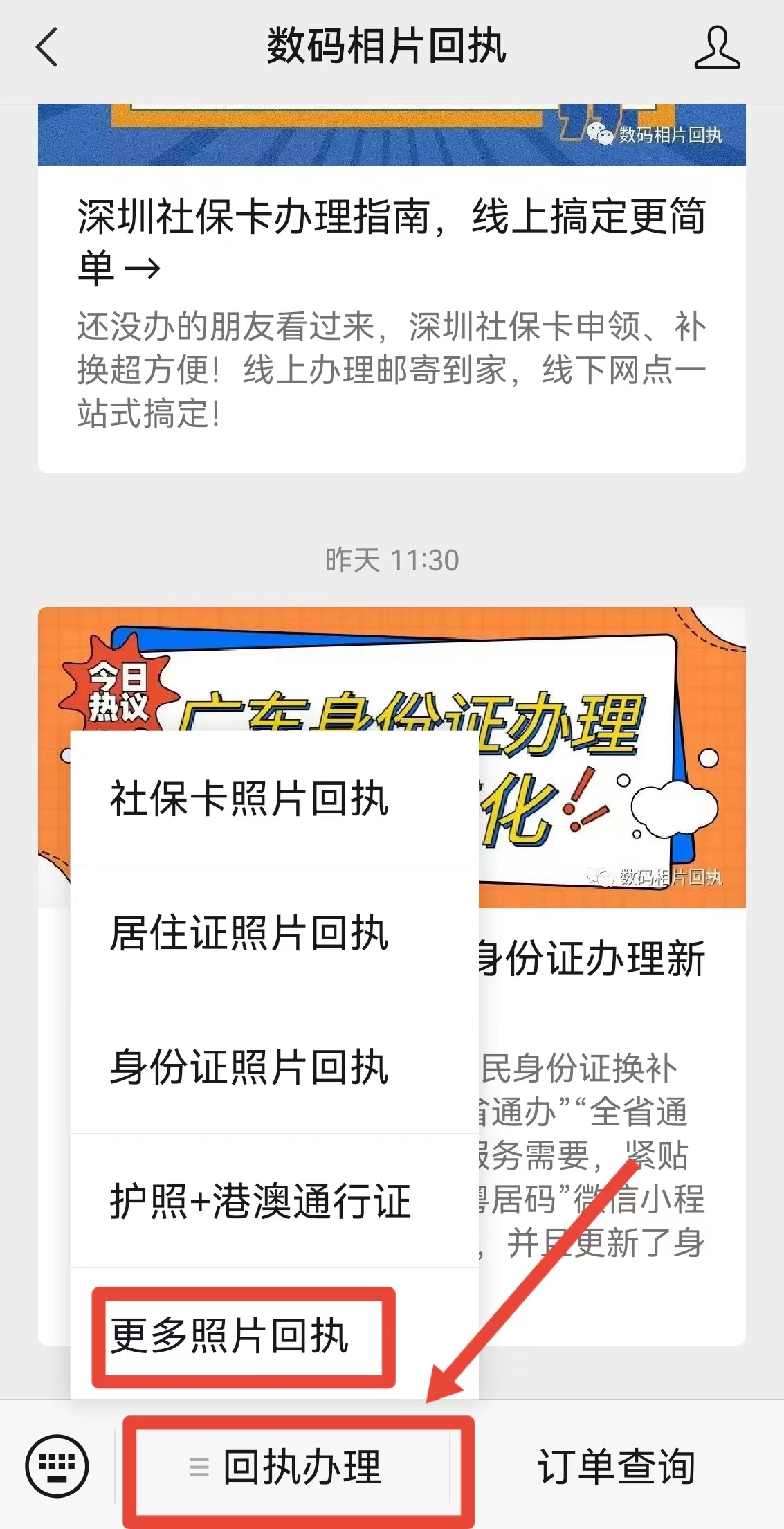The image size is (784, 1529).
Task: Open 护照+港澳通行证 menu option
Action: coord(260,1201)
